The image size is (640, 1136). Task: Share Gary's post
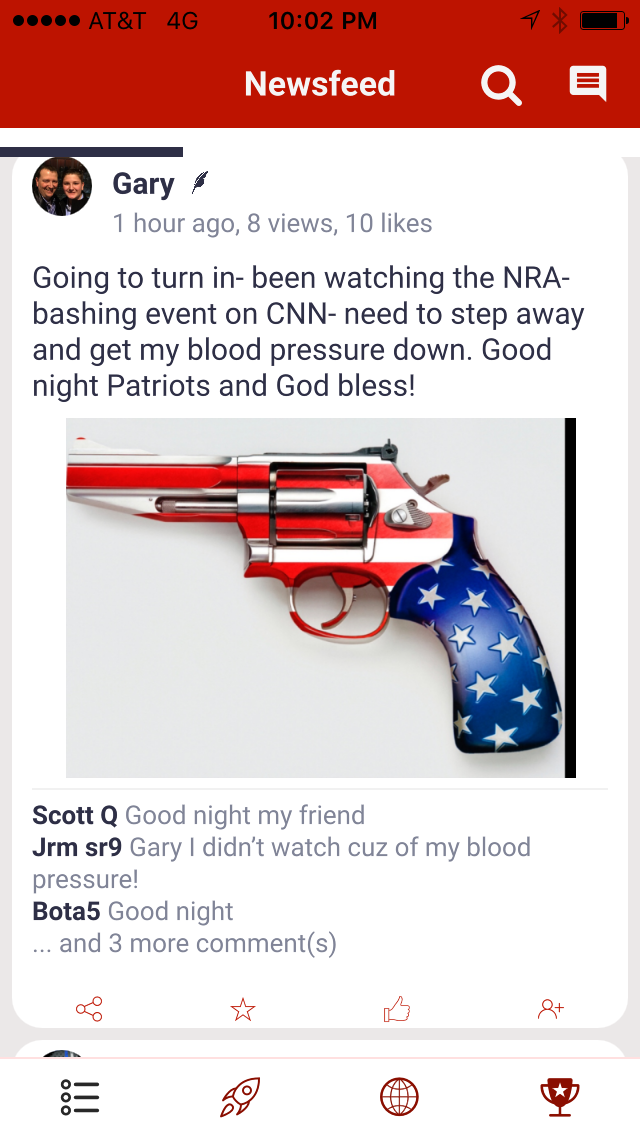89,1008
